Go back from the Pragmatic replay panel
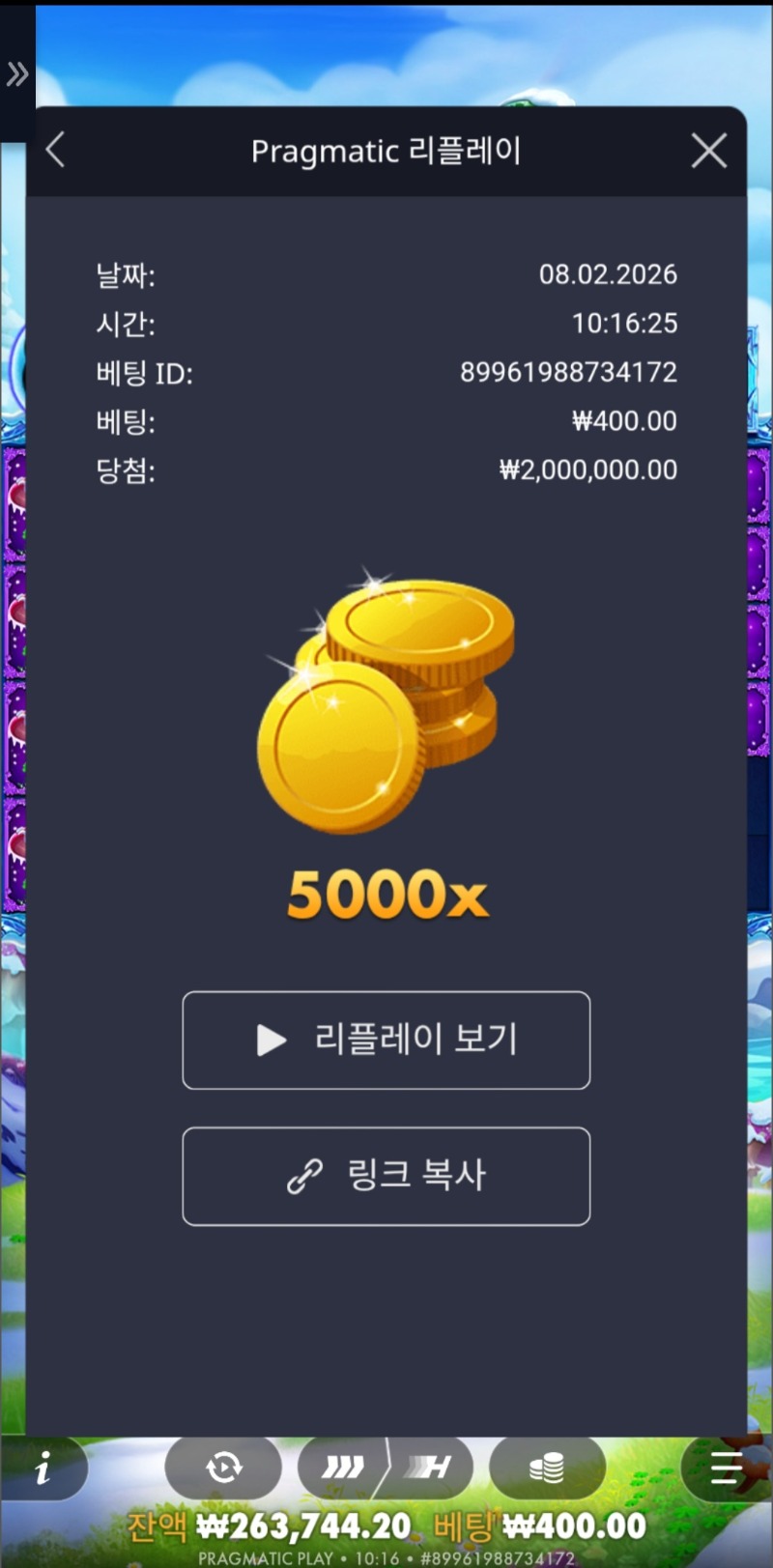Image resolution: width=773 pixels, height=1568 pixels. (x=56, y=151)
